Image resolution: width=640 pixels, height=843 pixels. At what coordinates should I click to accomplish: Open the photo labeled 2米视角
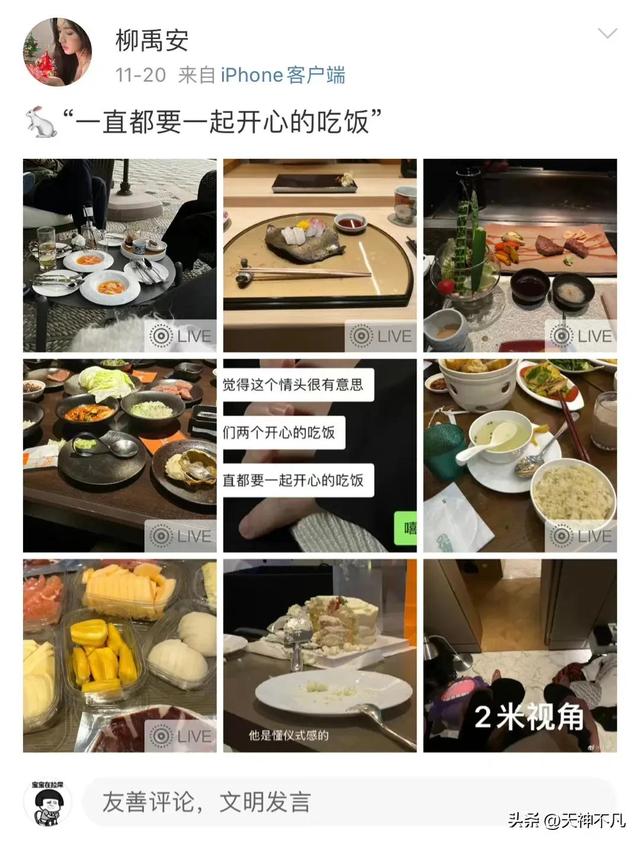coord(519,655)
